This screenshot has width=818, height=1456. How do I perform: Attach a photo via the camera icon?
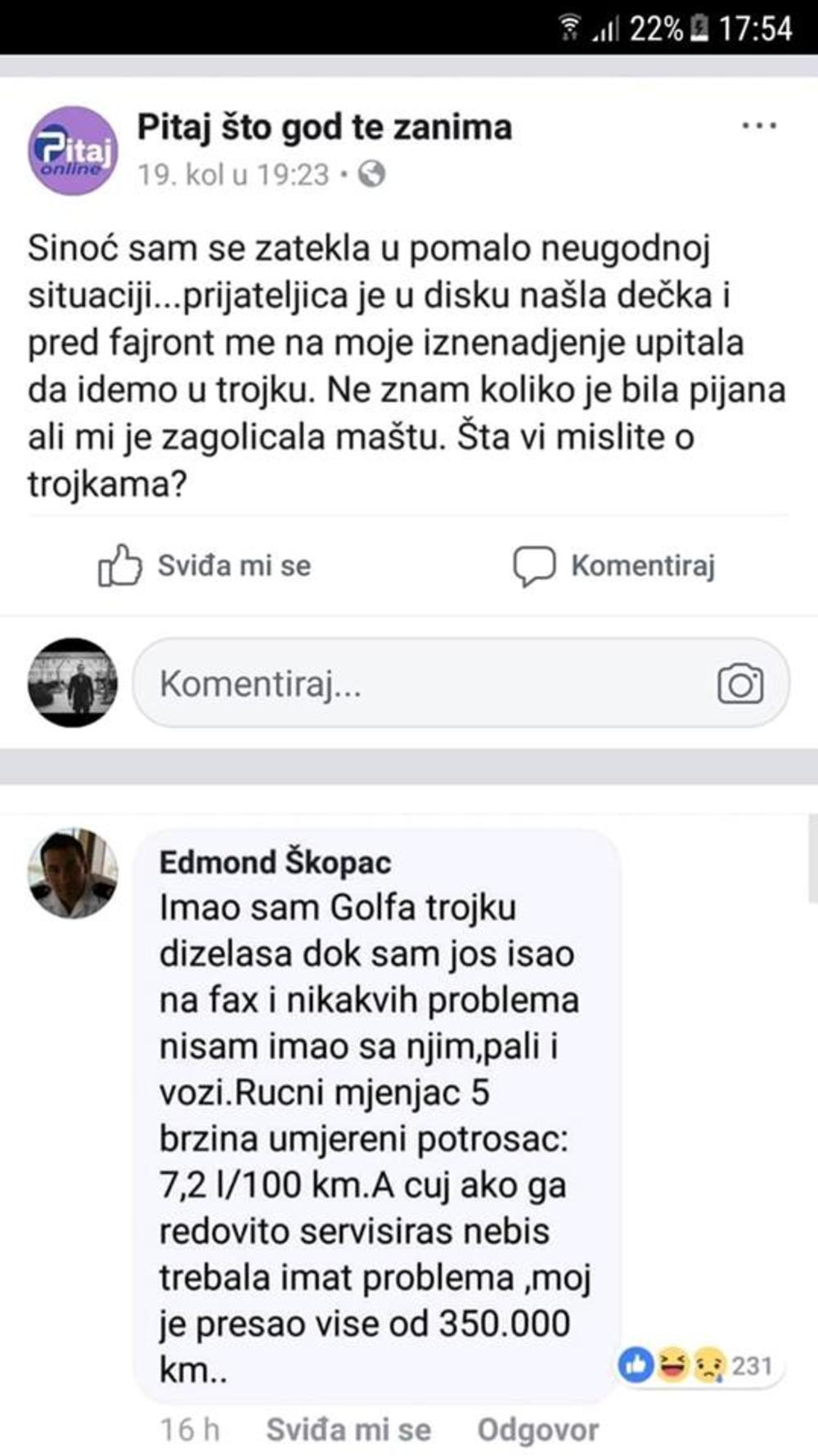740,683
